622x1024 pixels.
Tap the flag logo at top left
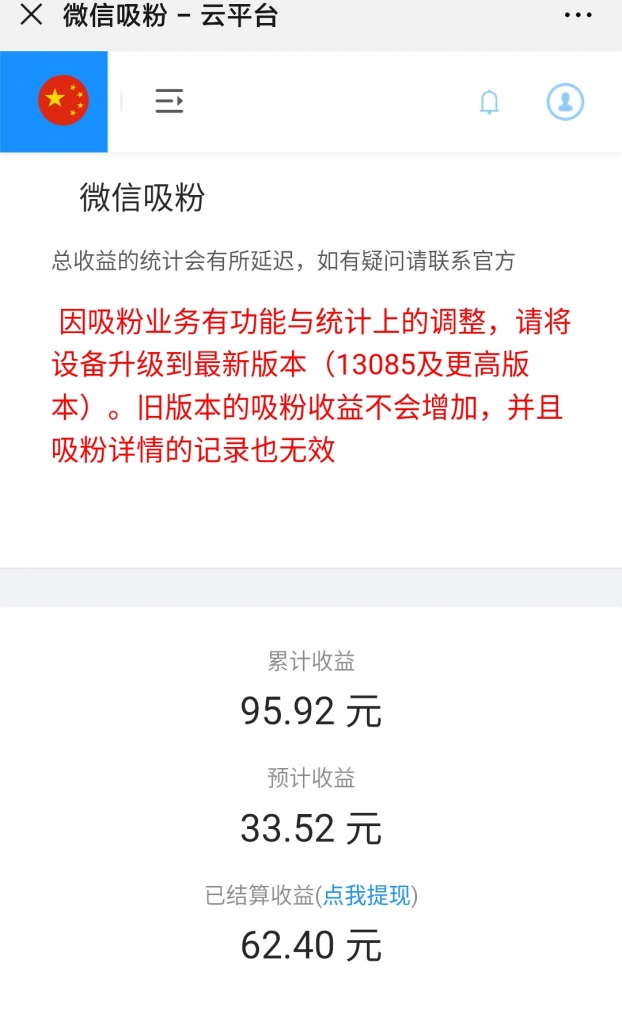click(x=62, y=101)
